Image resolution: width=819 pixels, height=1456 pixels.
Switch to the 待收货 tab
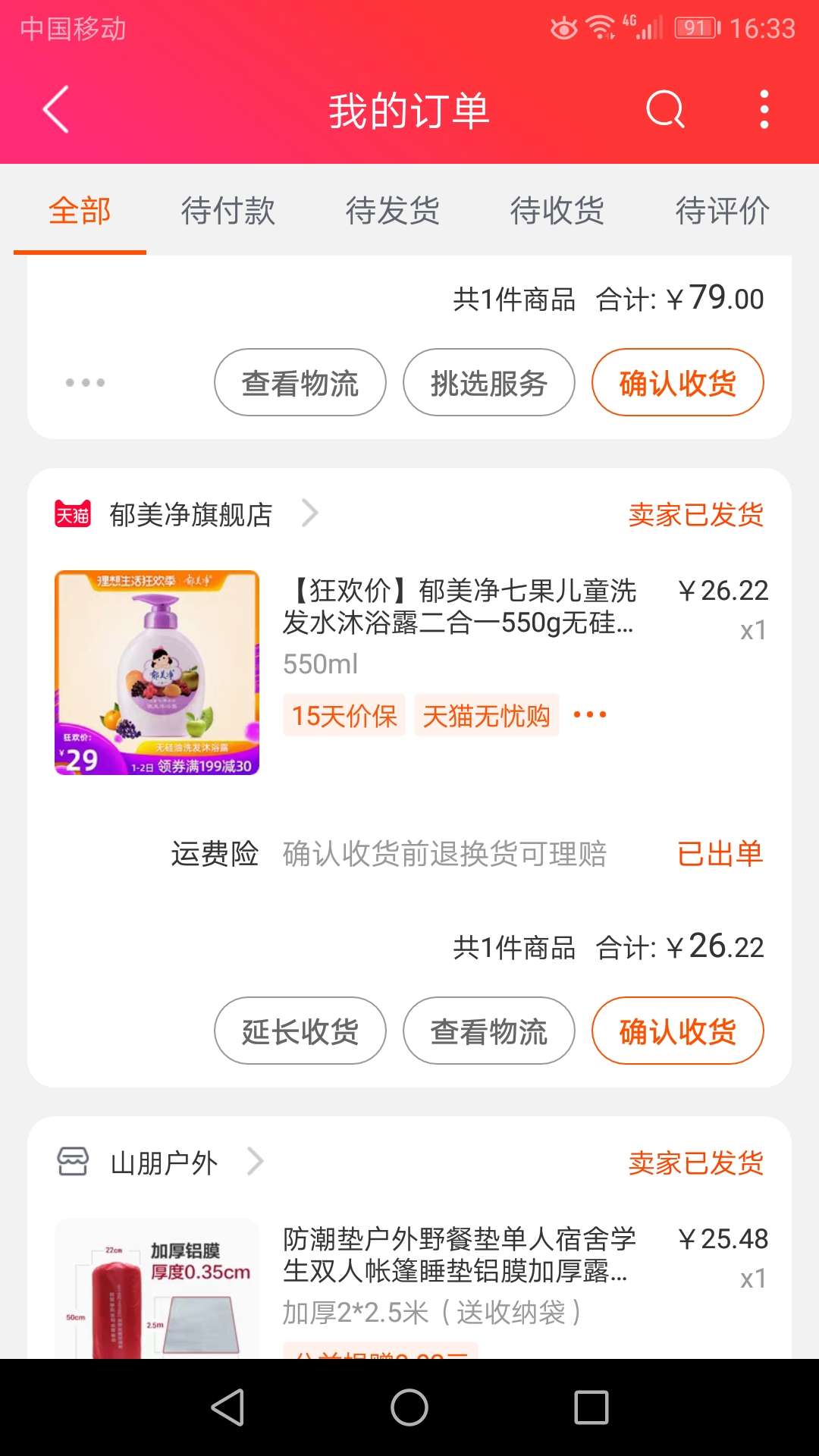pos(558,212)
